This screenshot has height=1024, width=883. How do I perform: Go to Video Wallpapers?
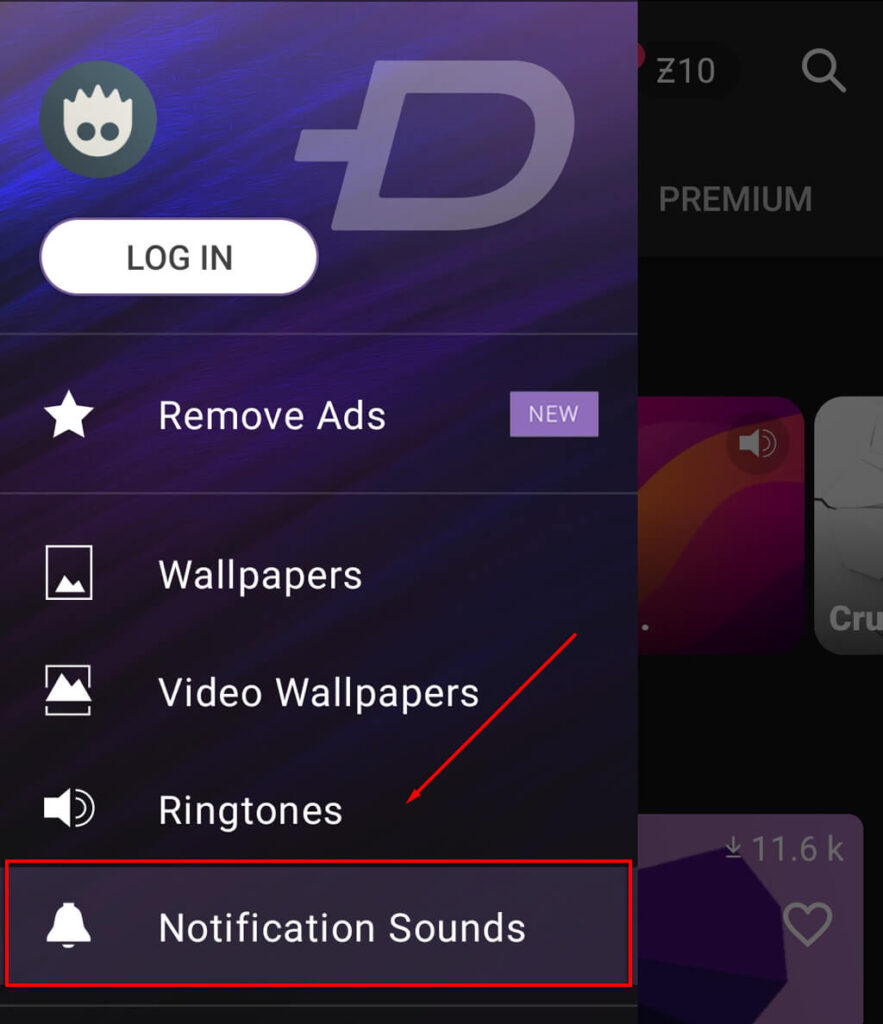click(x=318, y=692)
